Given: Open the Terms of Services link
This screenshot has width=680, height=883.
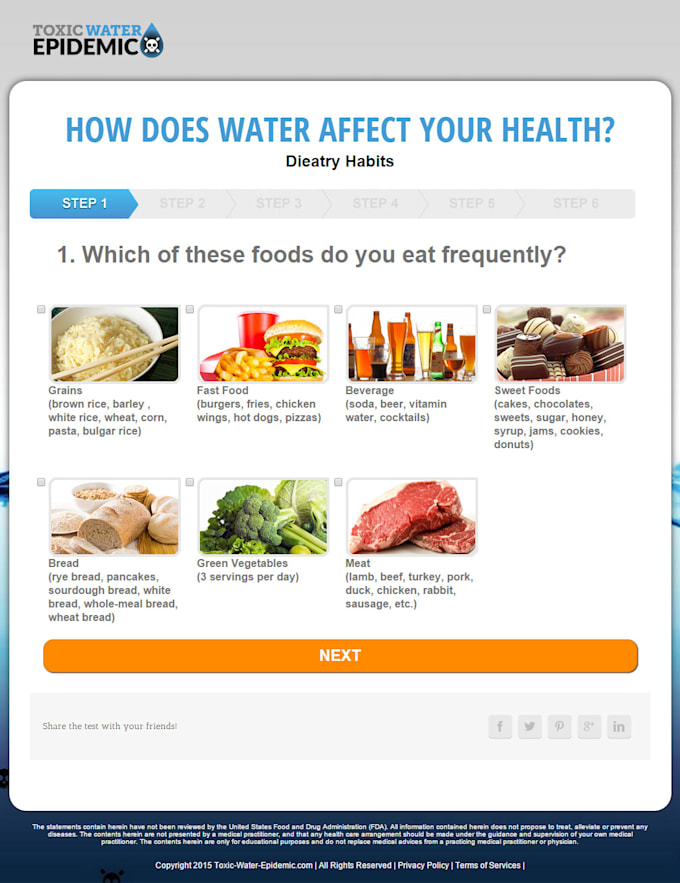Looking at the screenshot, I should point(488,865).
